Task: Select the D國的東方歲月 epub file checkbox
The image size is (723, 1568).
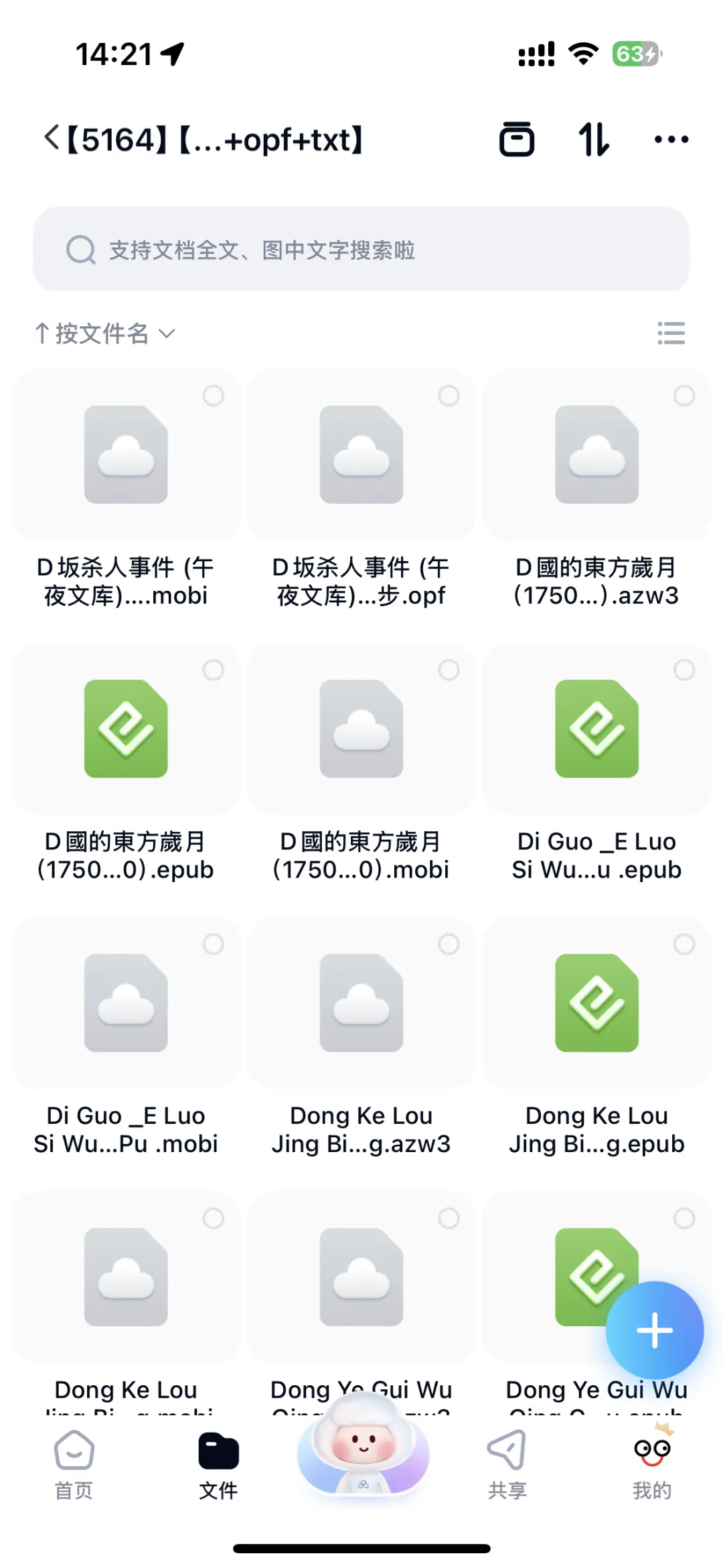Action: [214, 670]
